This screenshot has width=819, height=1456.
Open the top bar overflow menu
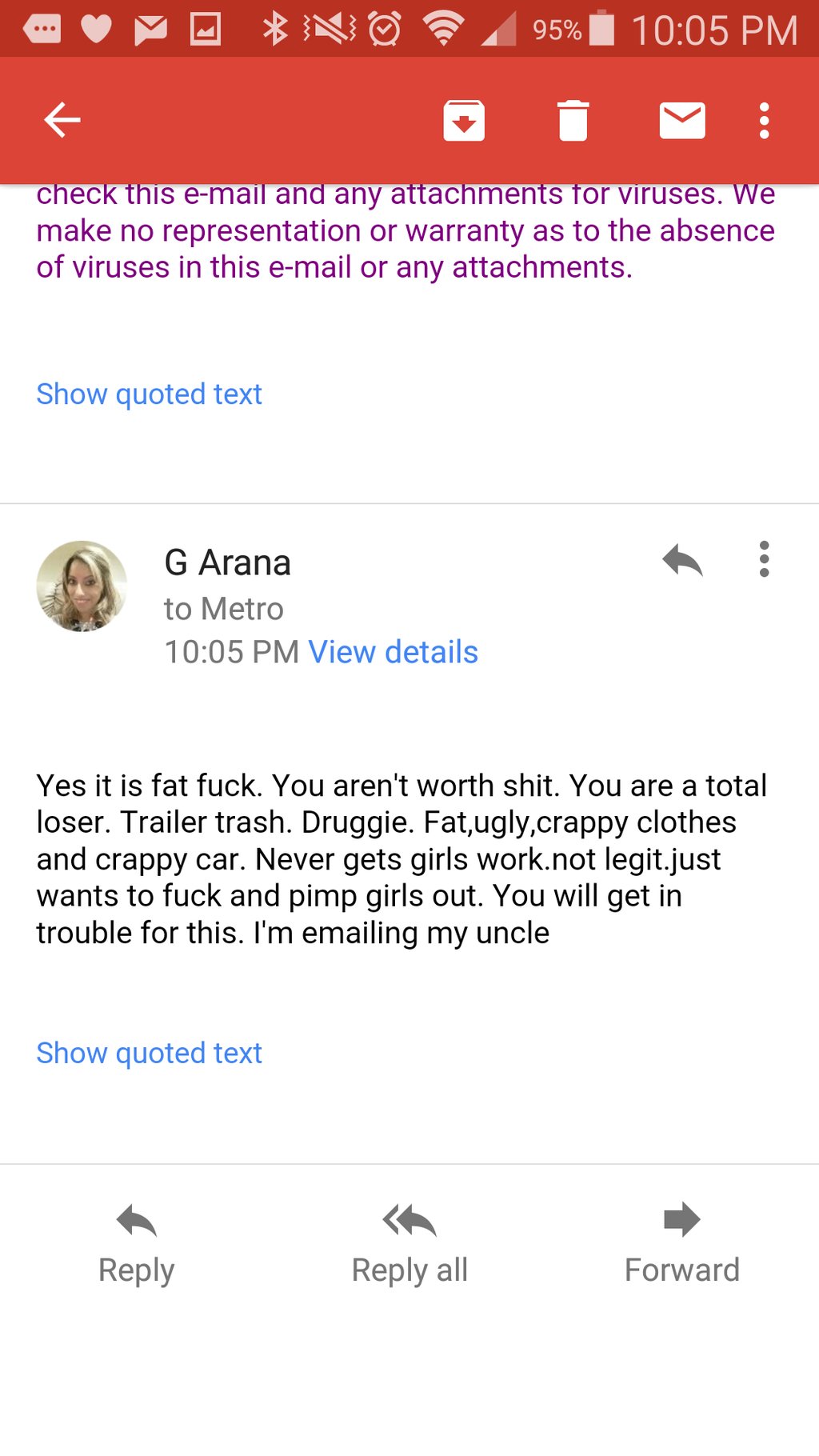coord(764,121)
